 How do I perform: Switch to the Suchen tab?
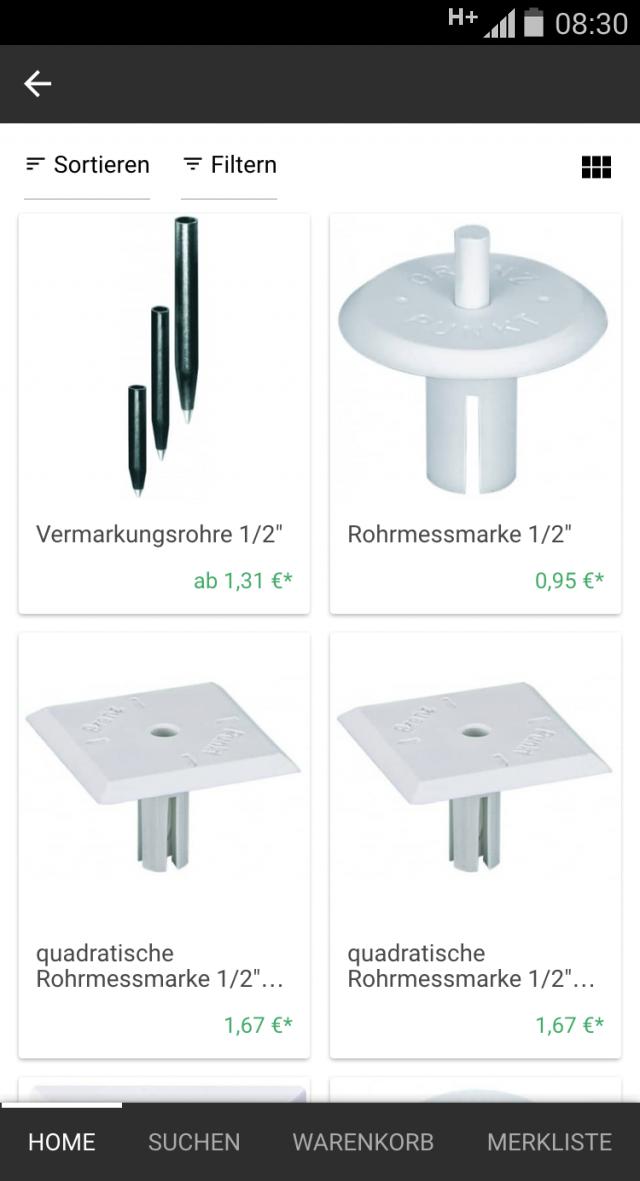[x=194, y=1142]
